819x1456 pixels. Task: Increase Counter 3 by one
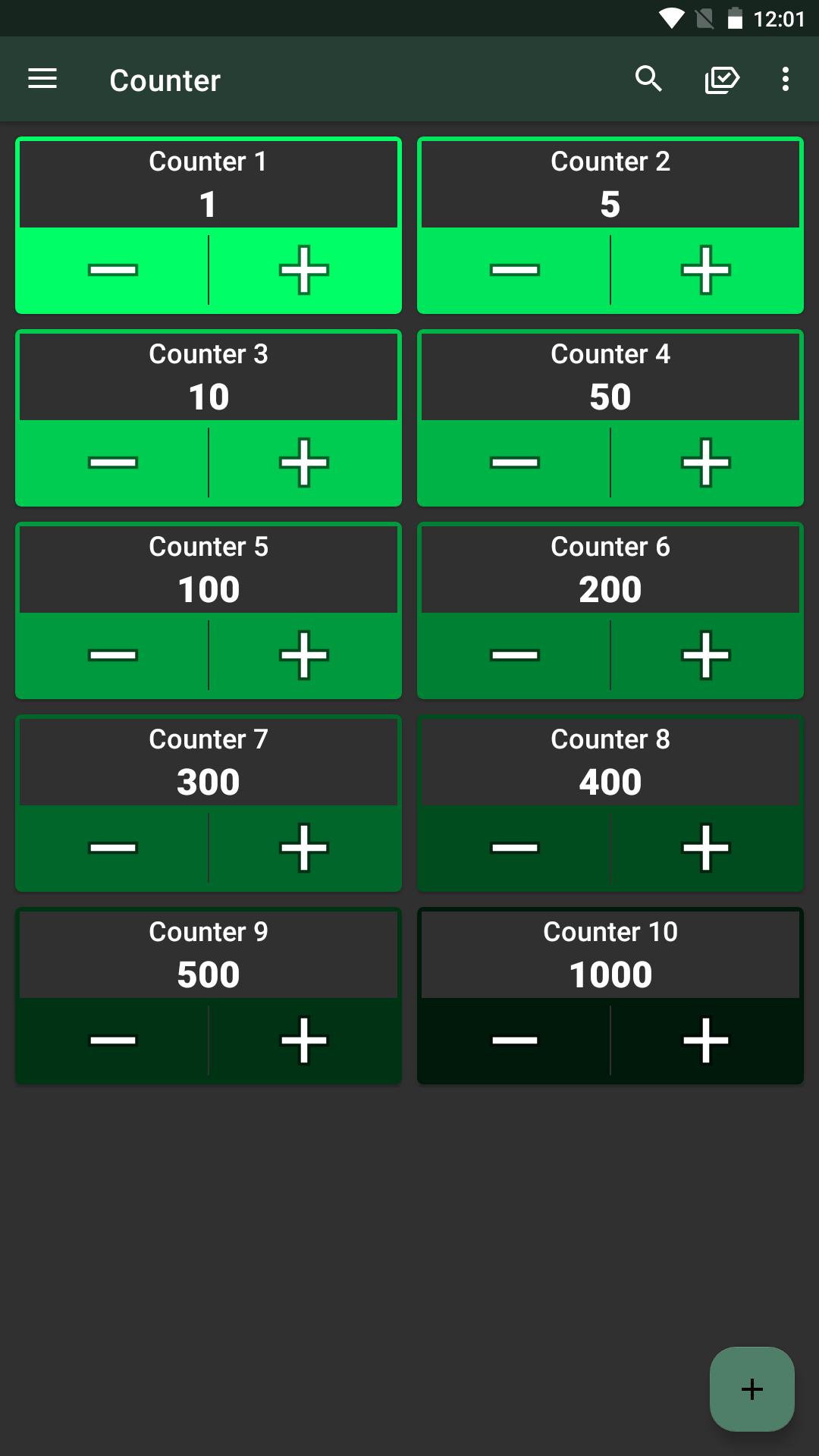[304, 463]
